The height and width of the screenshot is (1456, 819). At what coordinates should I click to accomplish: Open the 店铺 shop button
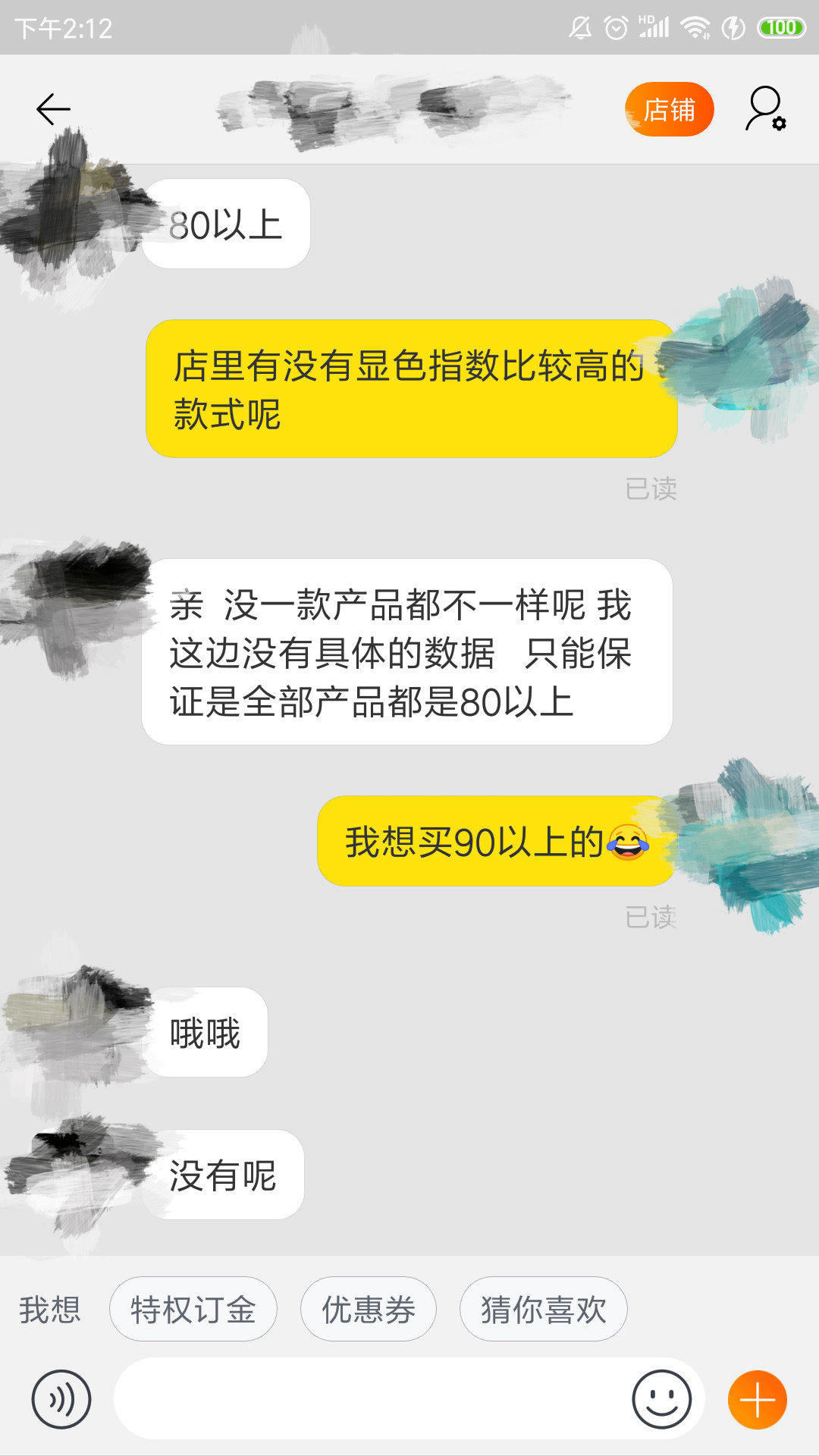pyautogui.click(x=669, y=109)
